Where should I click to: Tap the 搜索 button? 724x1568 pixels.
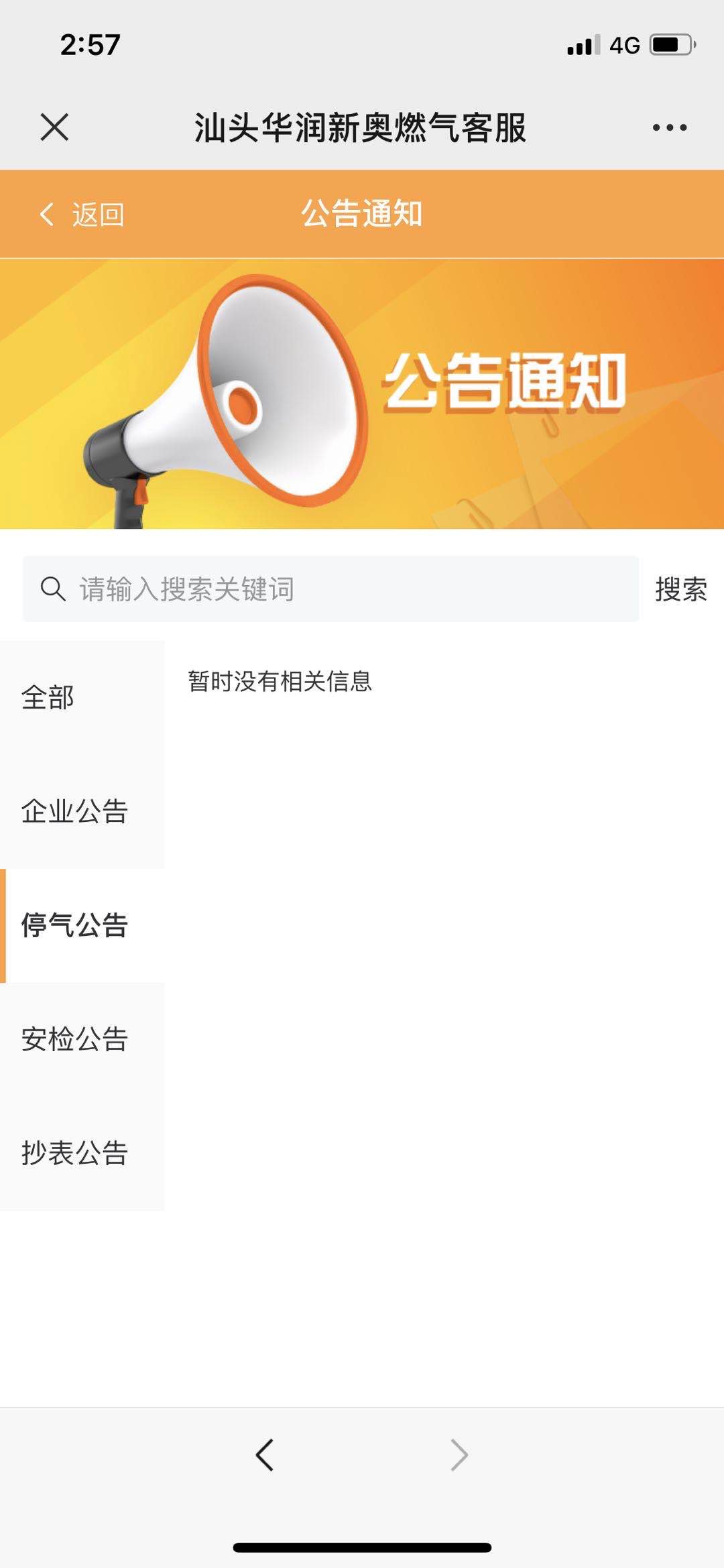680,589
